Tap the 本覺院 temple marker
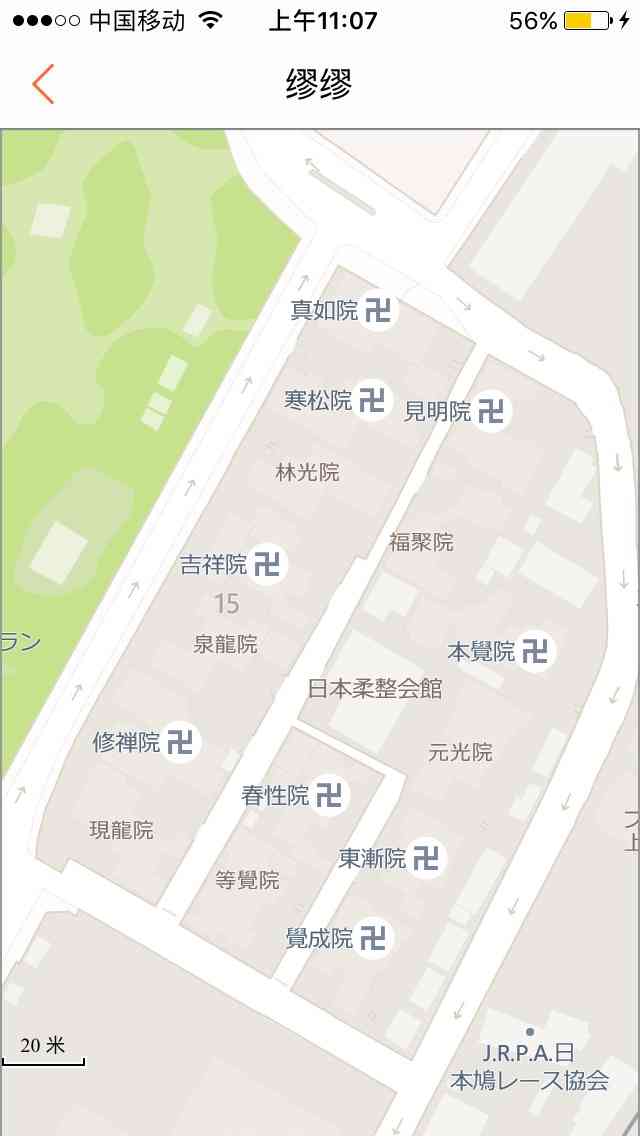 tap(535, 652)
